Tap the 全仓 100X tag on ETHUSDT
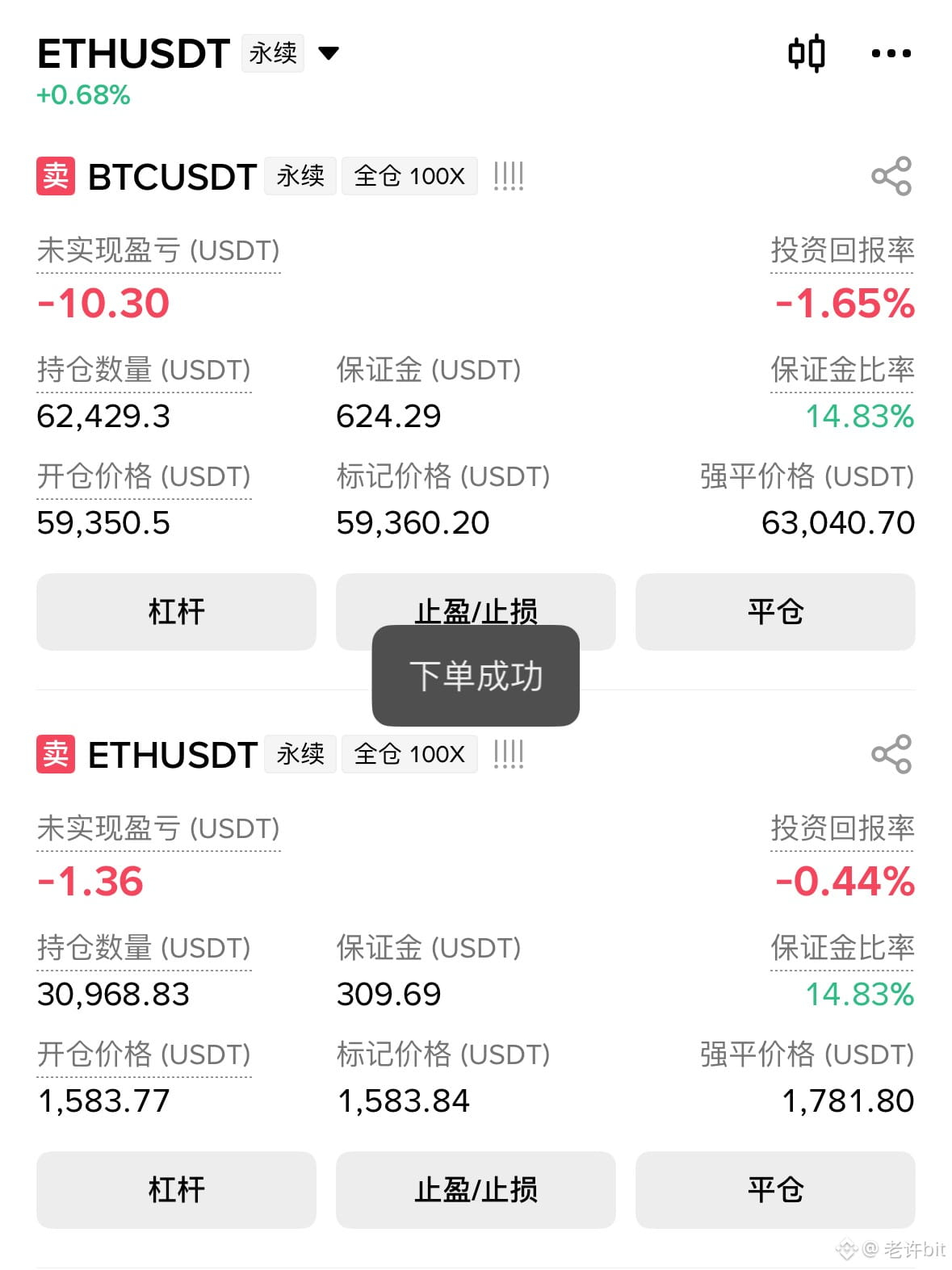 pos(409,754)
